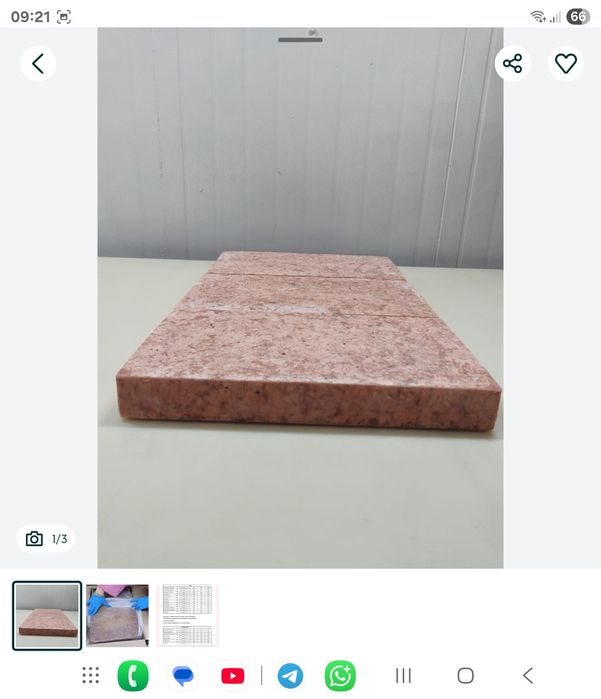Select the first thumbnail of the stone slab
The width and height of the screenshot is (601, 699).
[x=47, y=615]
